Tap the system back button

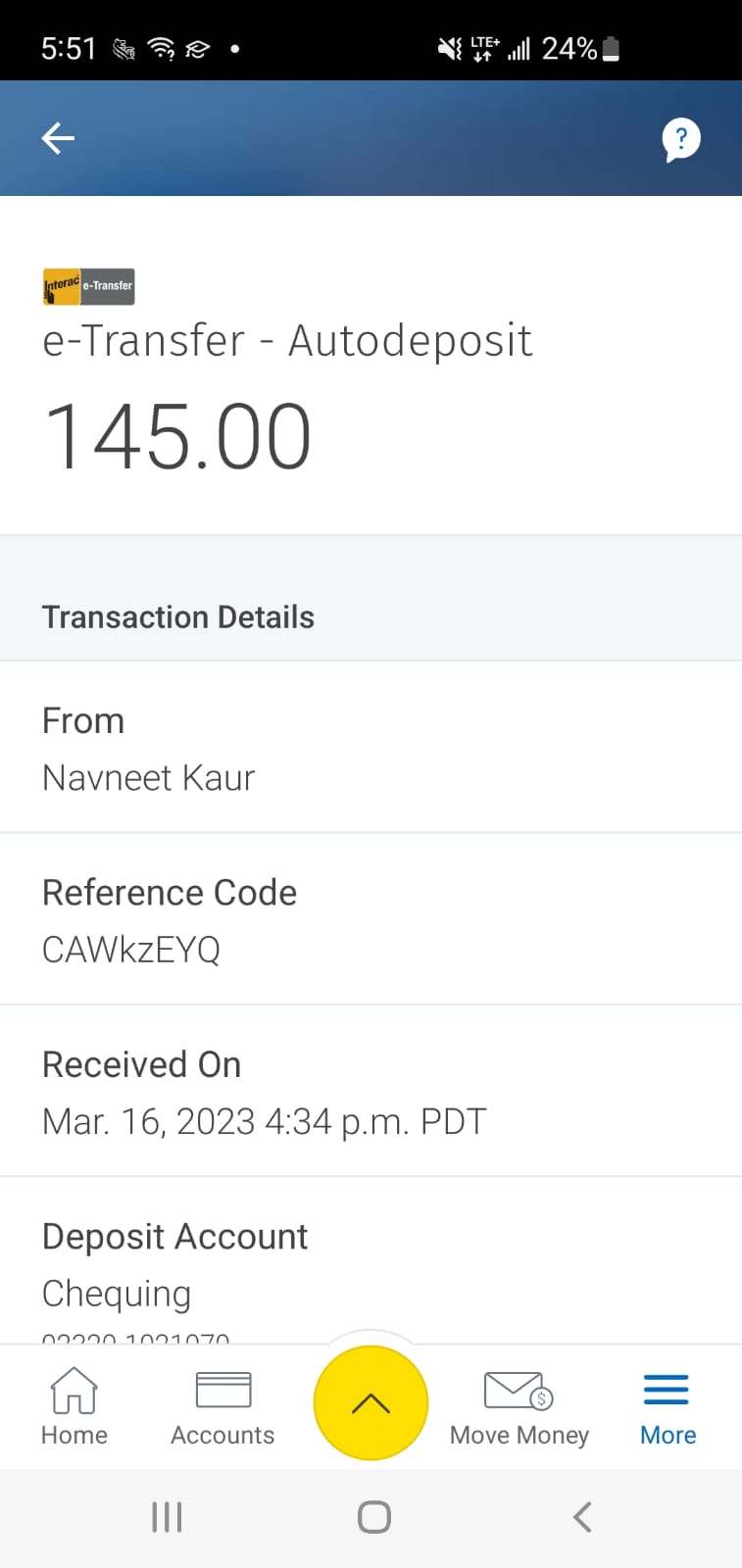(582, 1517)
